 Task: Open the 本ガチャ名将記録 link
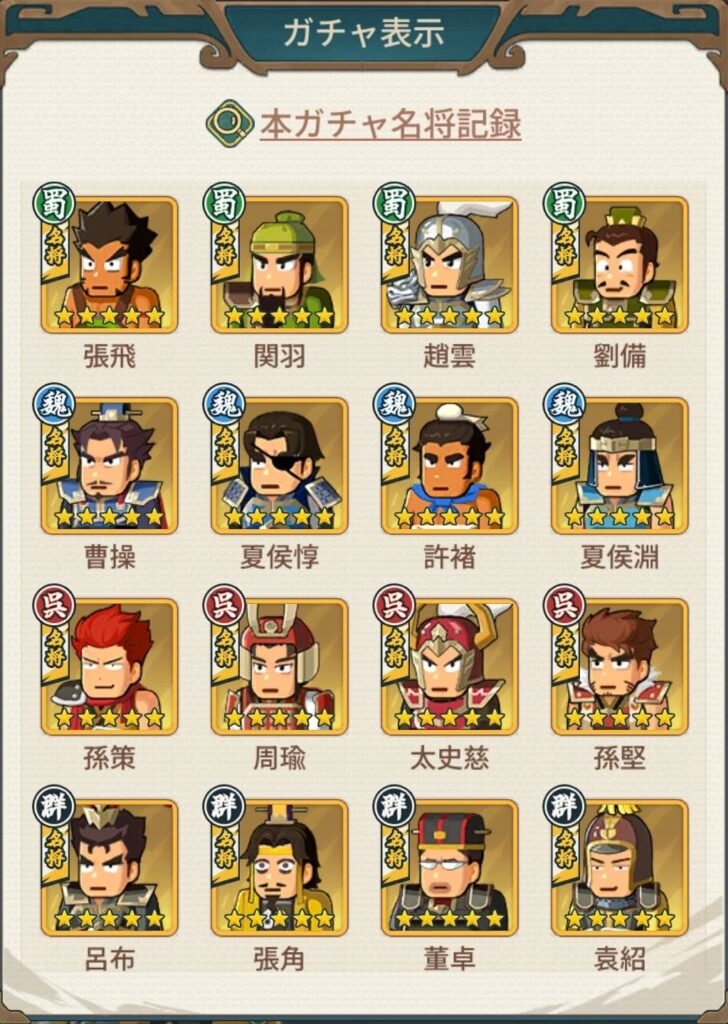click(x=389, y=125)
